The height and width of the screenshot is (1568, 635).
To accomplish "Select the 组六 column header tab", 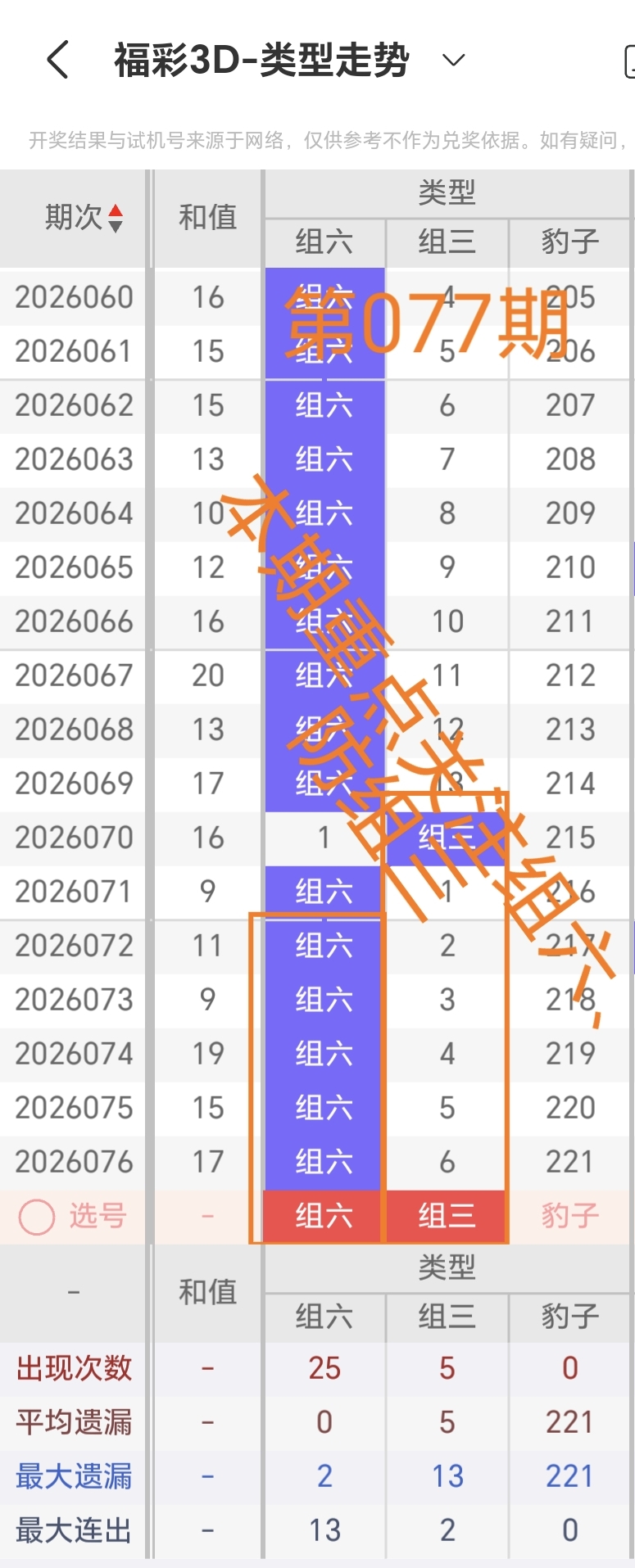I will 324,242.
